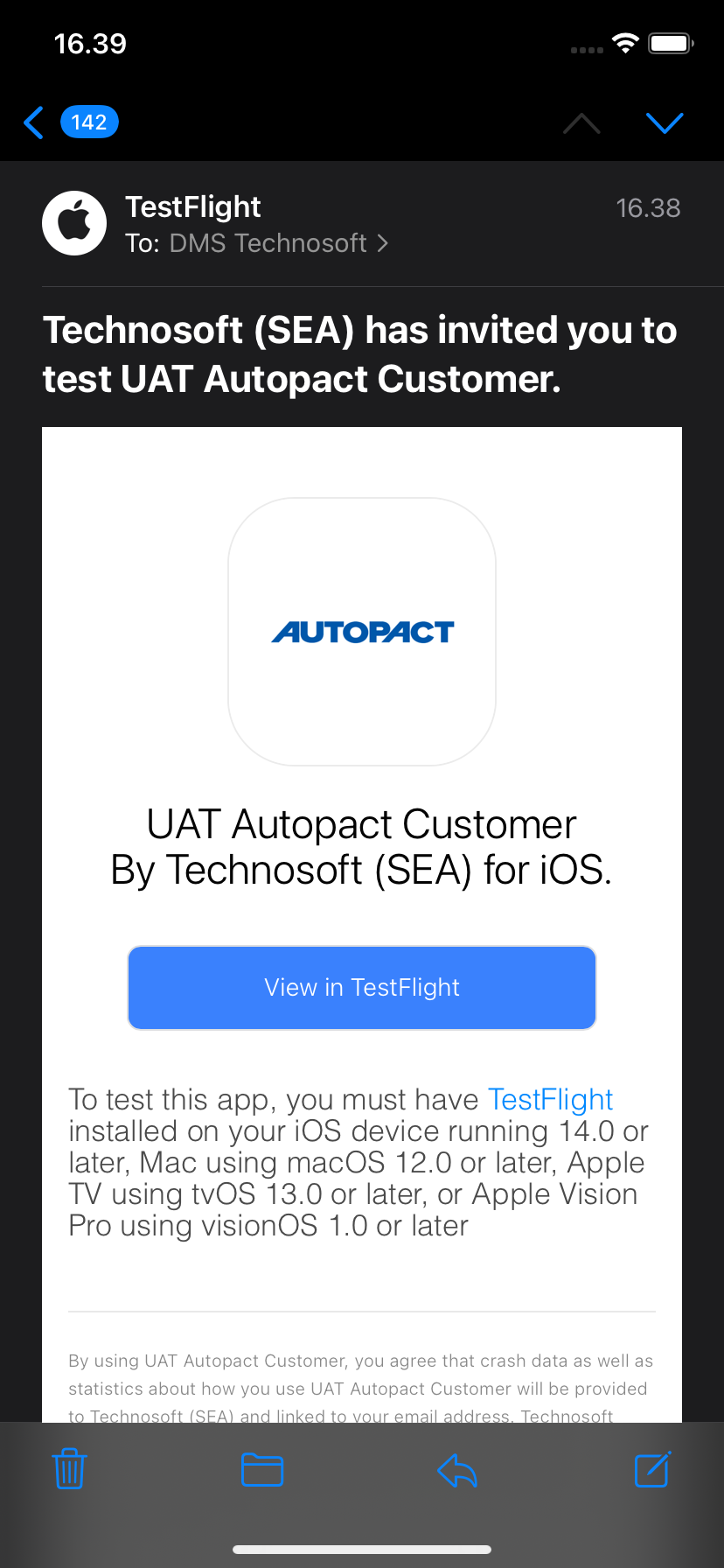Tap the View in TestFlight button
The height and width of the screenshot is (1568, 724).
pyautogui.click(x=362, y=988)
